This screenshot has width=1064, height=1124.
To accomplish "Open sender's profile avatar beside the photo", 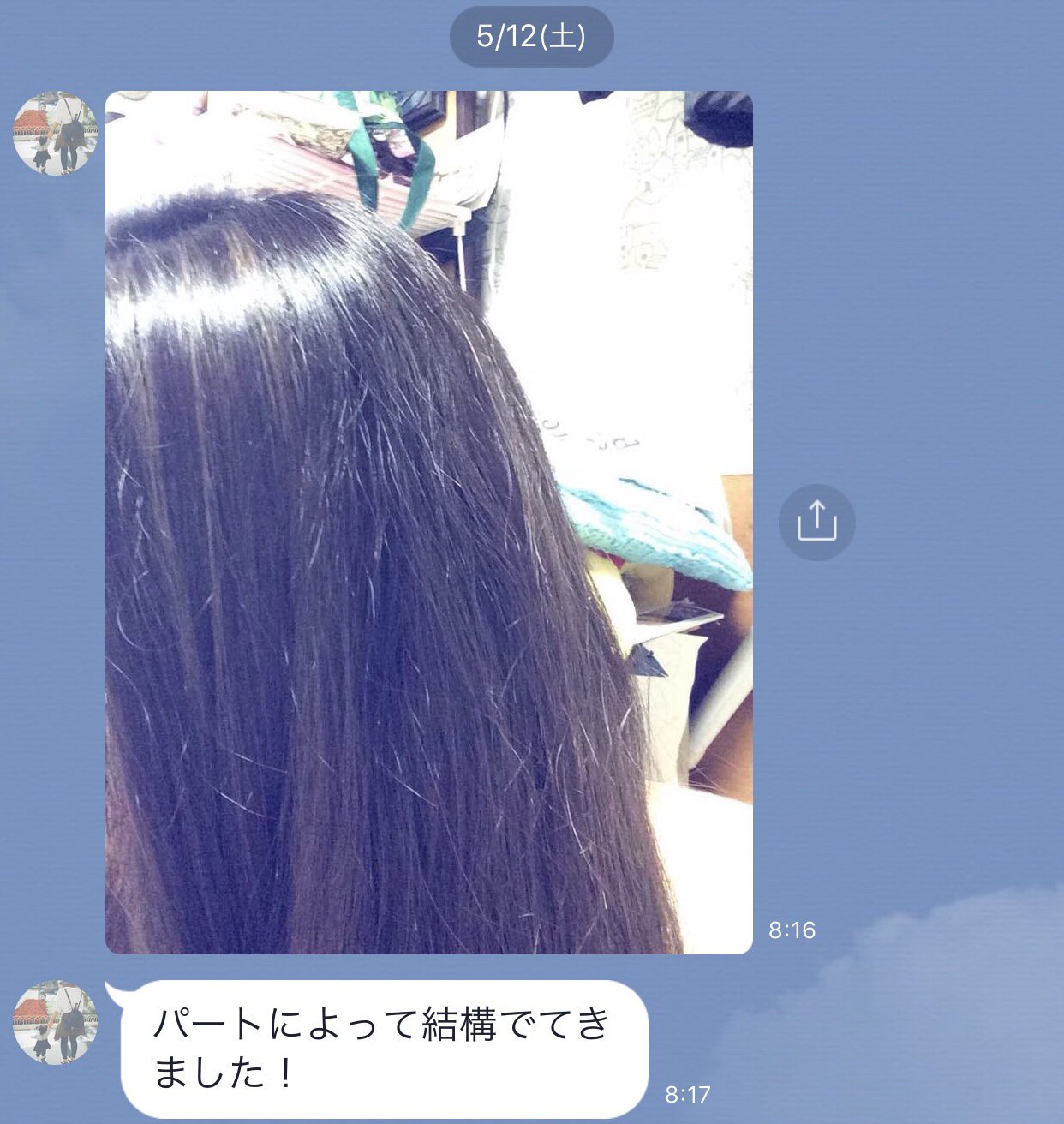I will pos(56,133).
